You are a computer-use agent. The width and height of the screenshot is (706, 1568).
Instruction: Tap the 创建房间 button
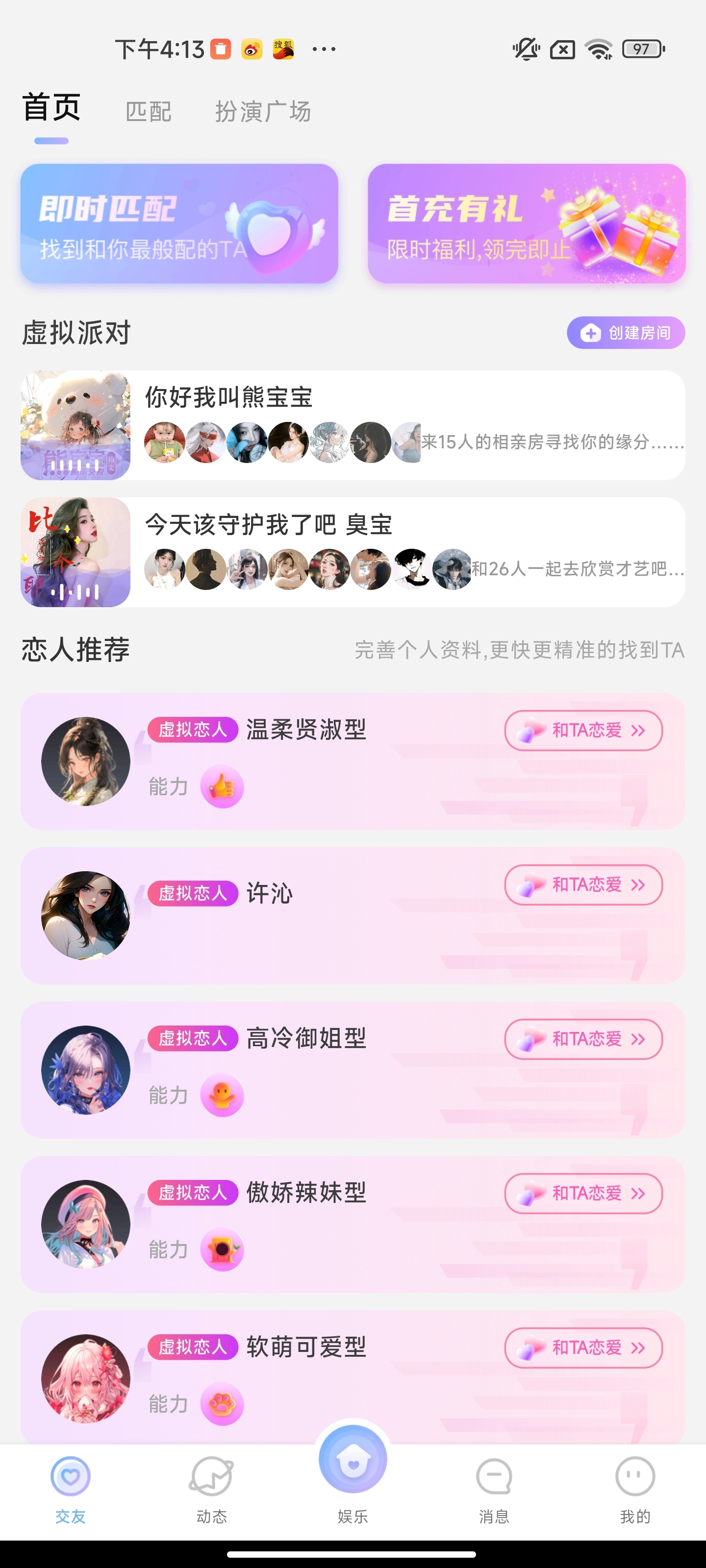(x=626, y=332)
